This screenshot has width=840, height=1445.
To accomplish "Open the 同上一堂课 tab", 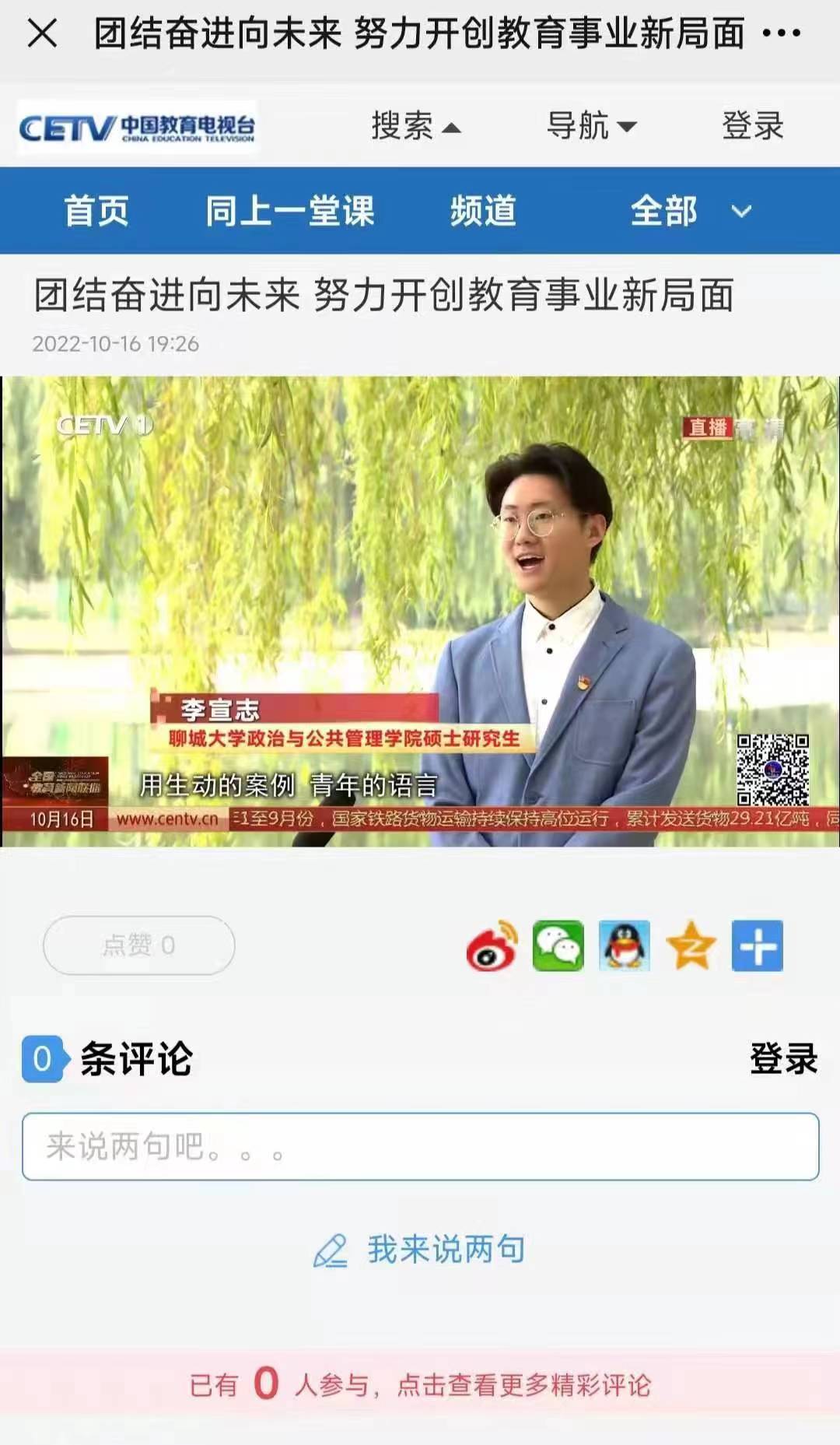I will coord(289,211).
